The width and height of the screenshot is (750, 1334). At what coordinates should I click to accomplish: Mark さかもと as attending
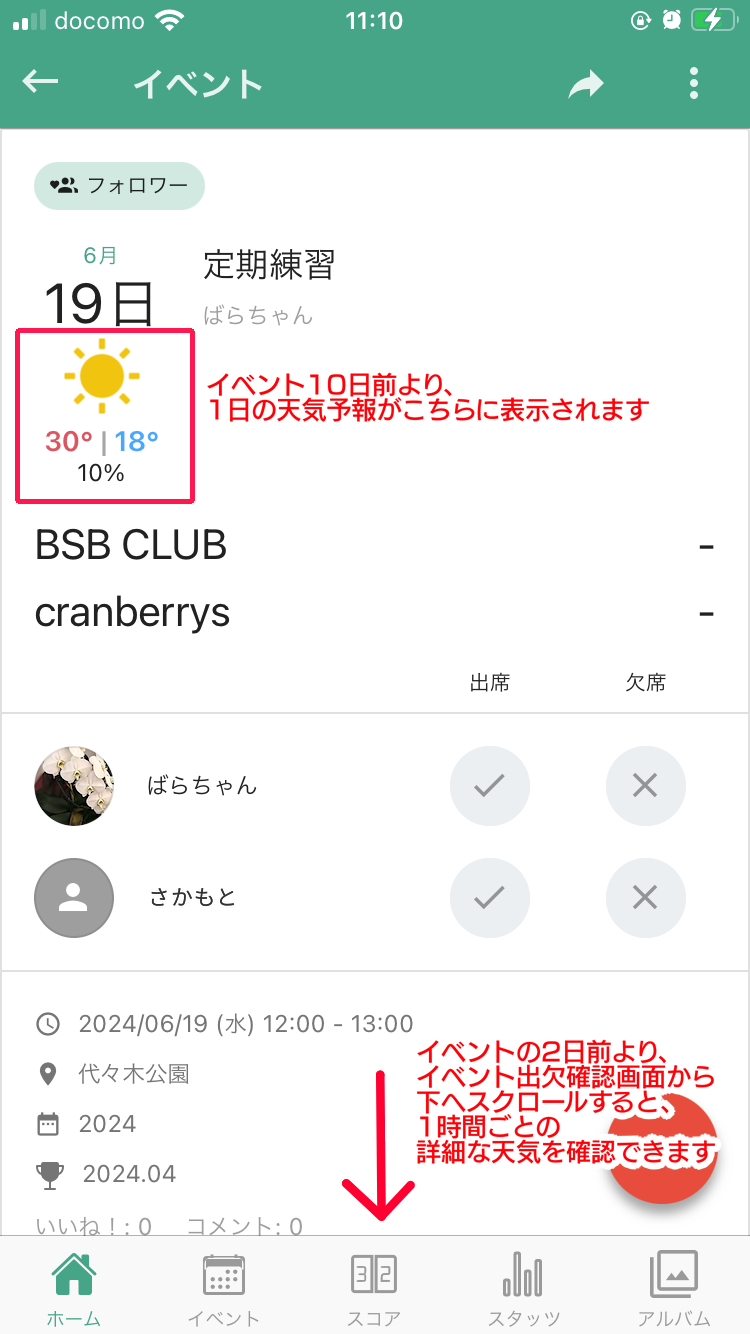point(490,898)
